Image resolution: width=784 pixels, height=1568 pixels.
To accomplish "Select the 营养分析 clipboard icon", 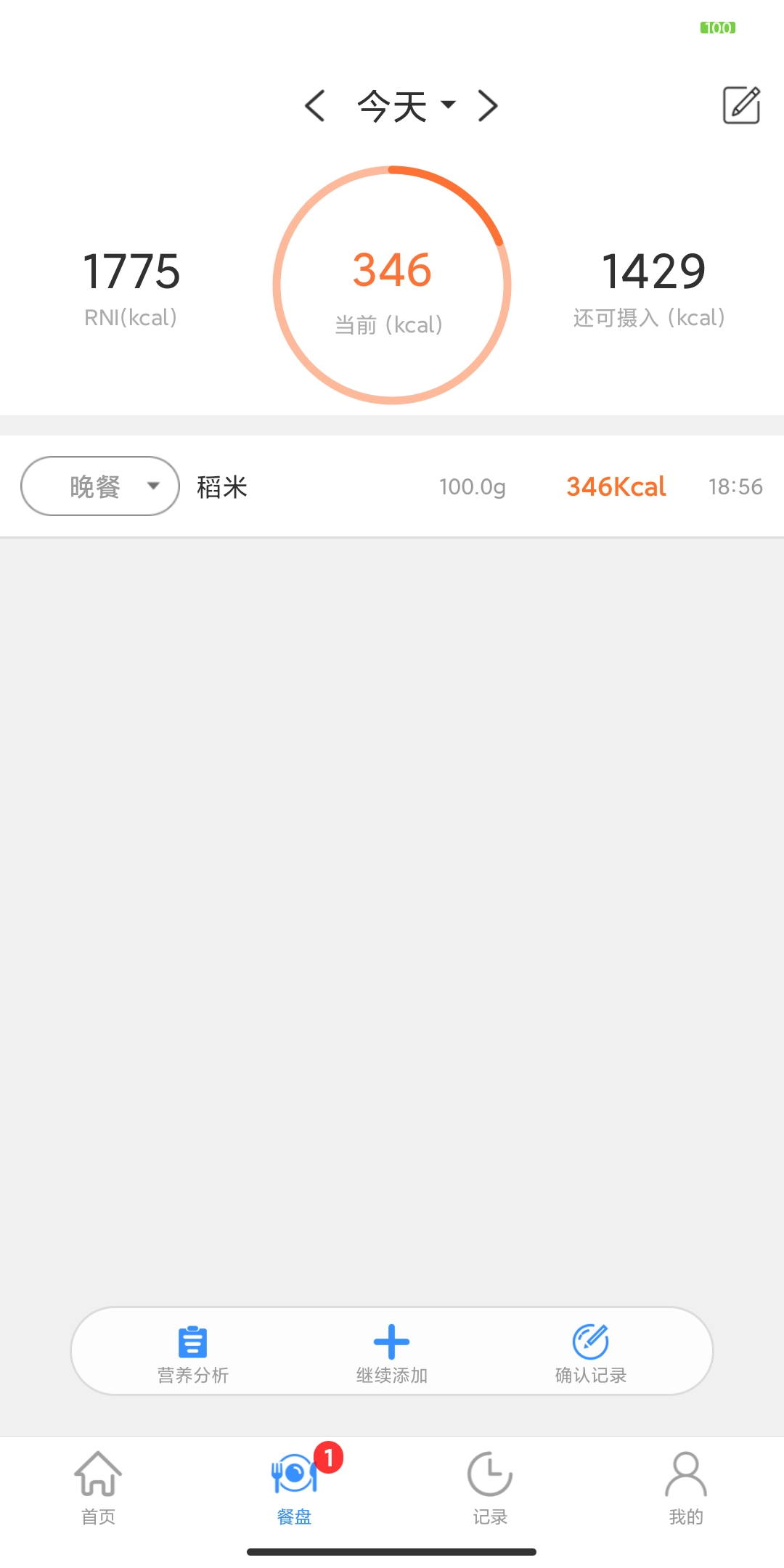I will (192, 1343).
